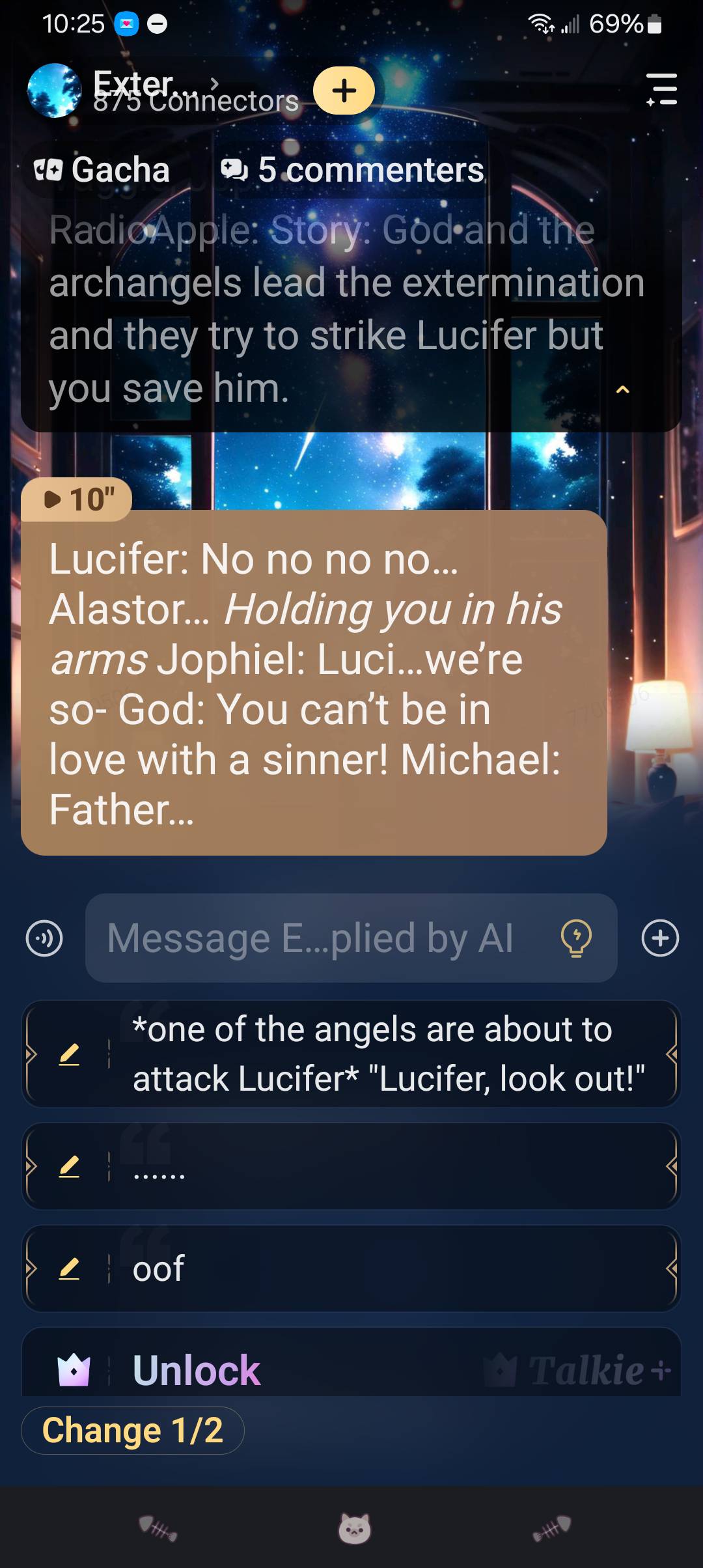Select the "Lucifer, look out!" suggested reply
The height and width of the screenshot is (1568, 703).
point(388,1054)
